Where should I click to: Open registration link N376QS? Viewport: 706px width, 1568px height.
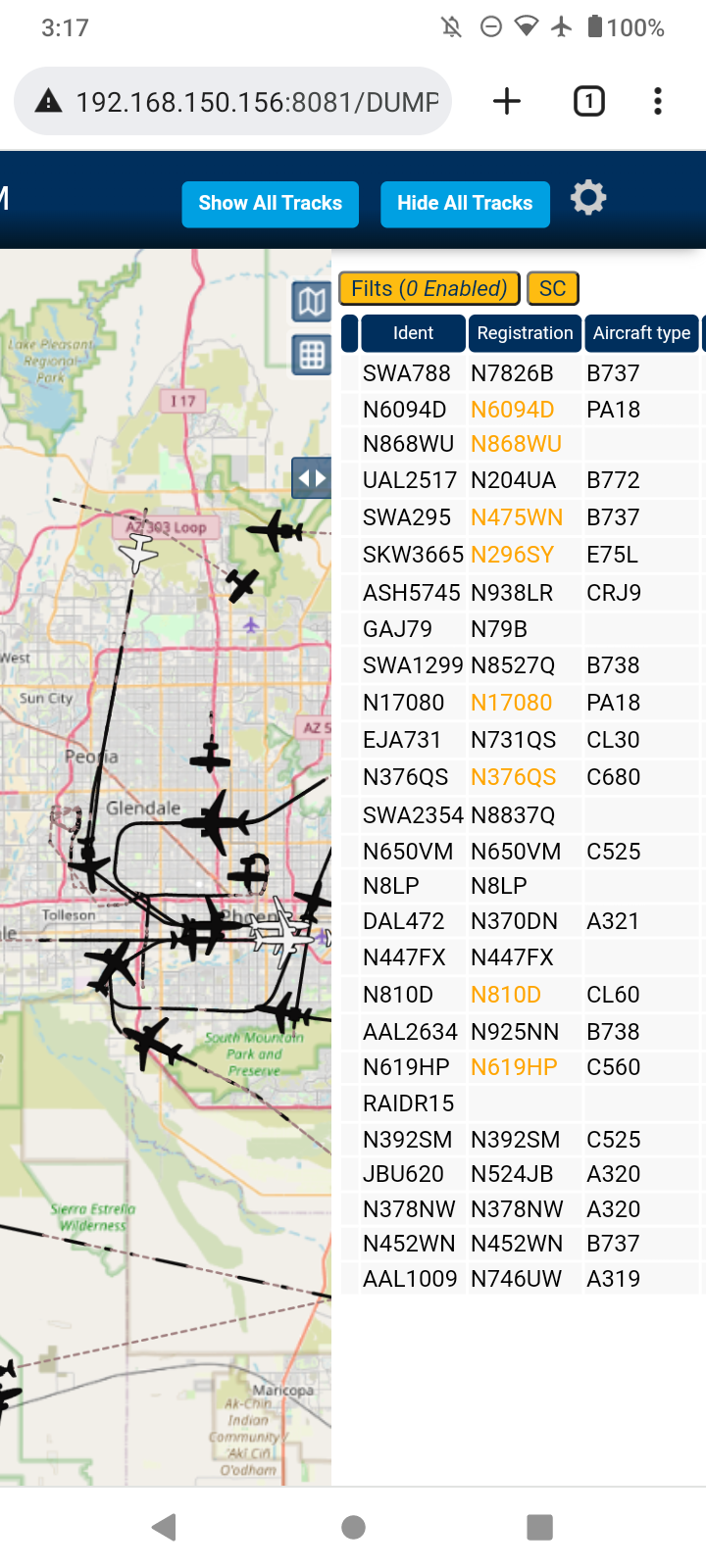click(513, 777)
